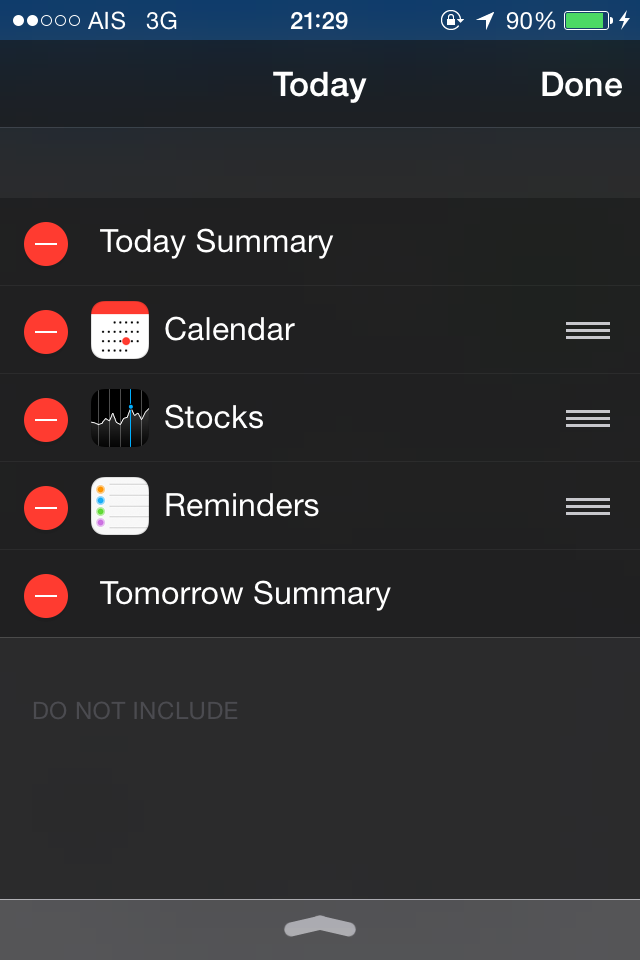Remove Calendar from Today view
Image resolution: width=640 pixels, height=960 pixels.
pos(46,331)
